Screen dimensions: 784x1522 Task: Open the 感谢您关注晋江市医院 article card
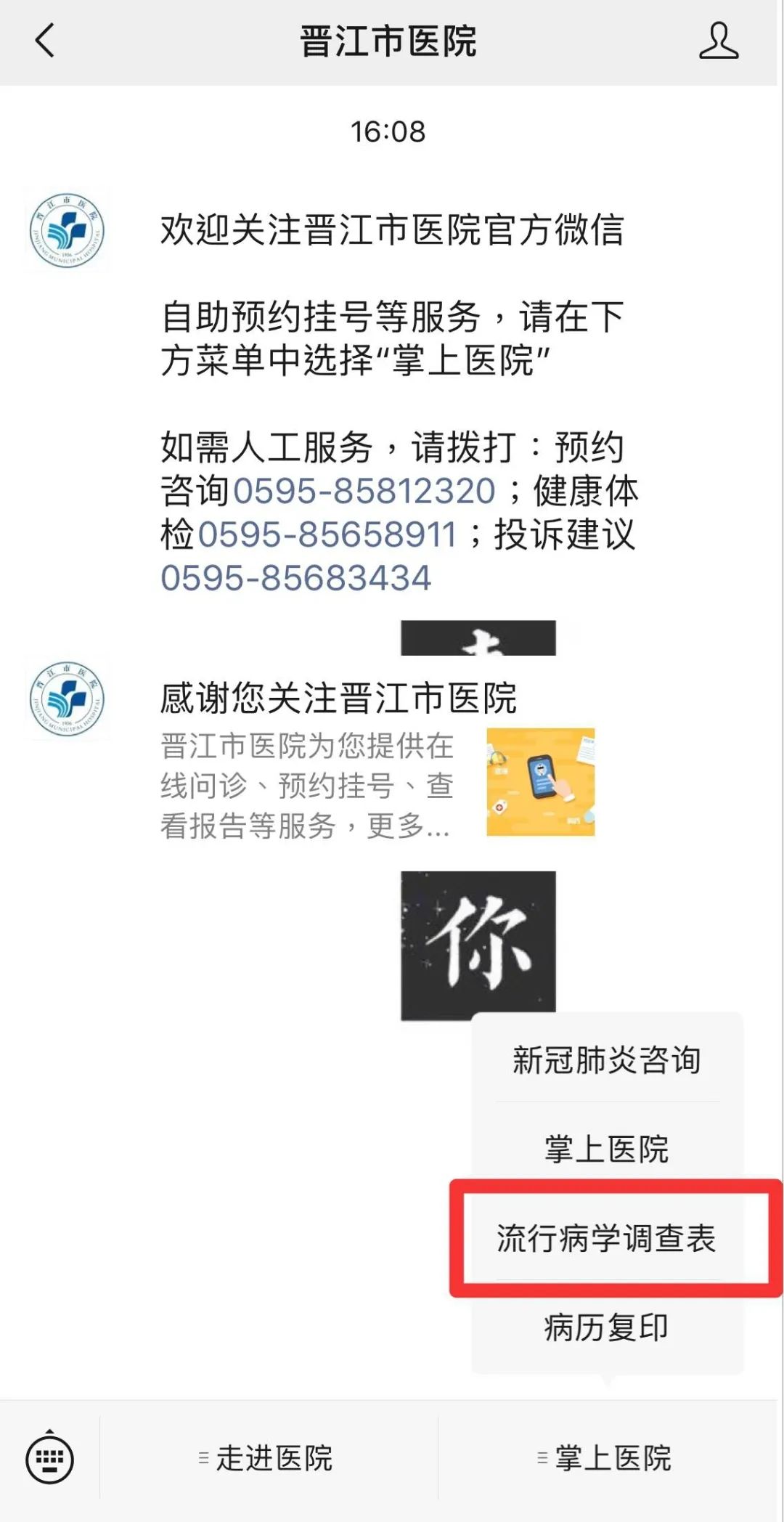(x=377, y=759)
